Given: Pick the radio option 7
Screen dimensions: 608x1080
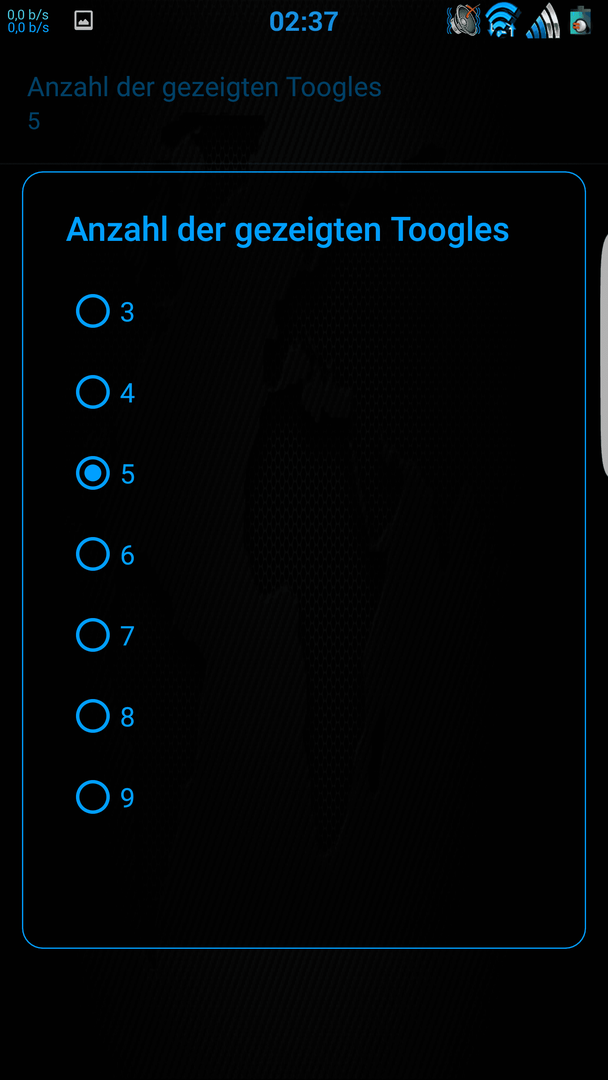Looking at the screenshot, I should (x=93, y=635).
